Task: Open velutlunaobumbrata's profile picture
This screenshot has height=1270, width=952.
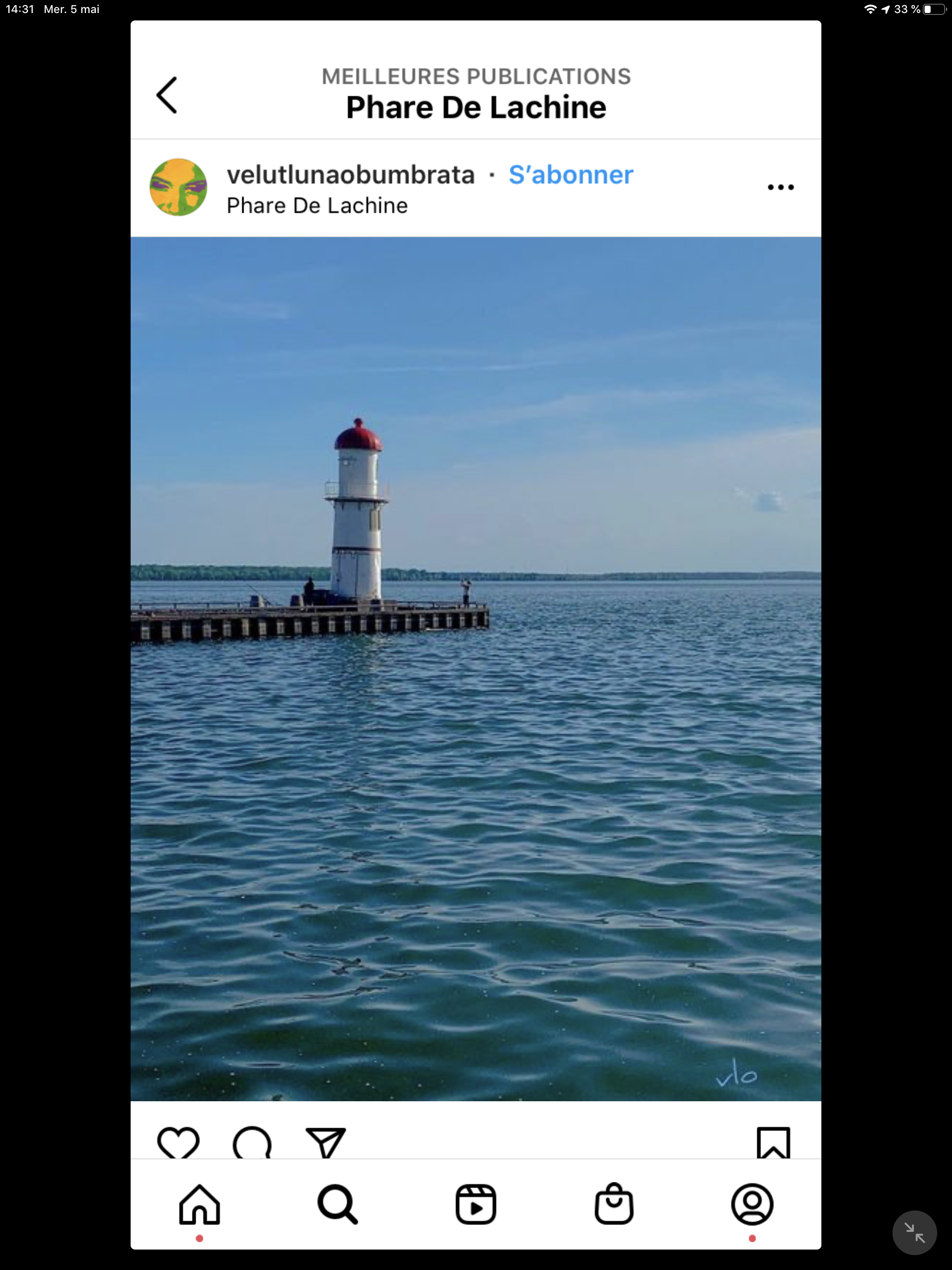Action: tap(178, 187)
